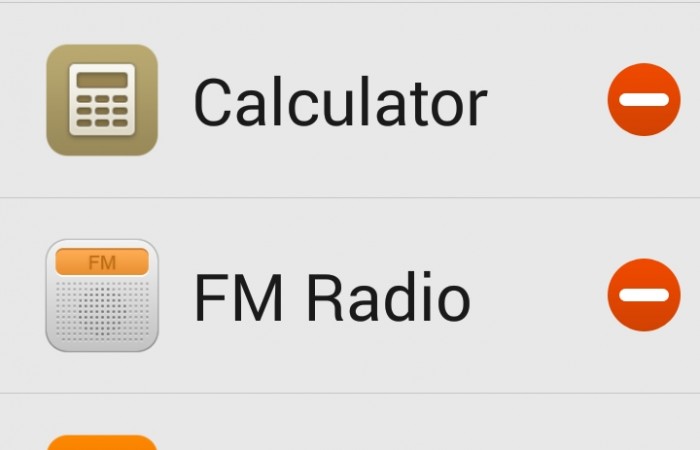
Task: Select the FM Radio row
Action: coord(330,296)
